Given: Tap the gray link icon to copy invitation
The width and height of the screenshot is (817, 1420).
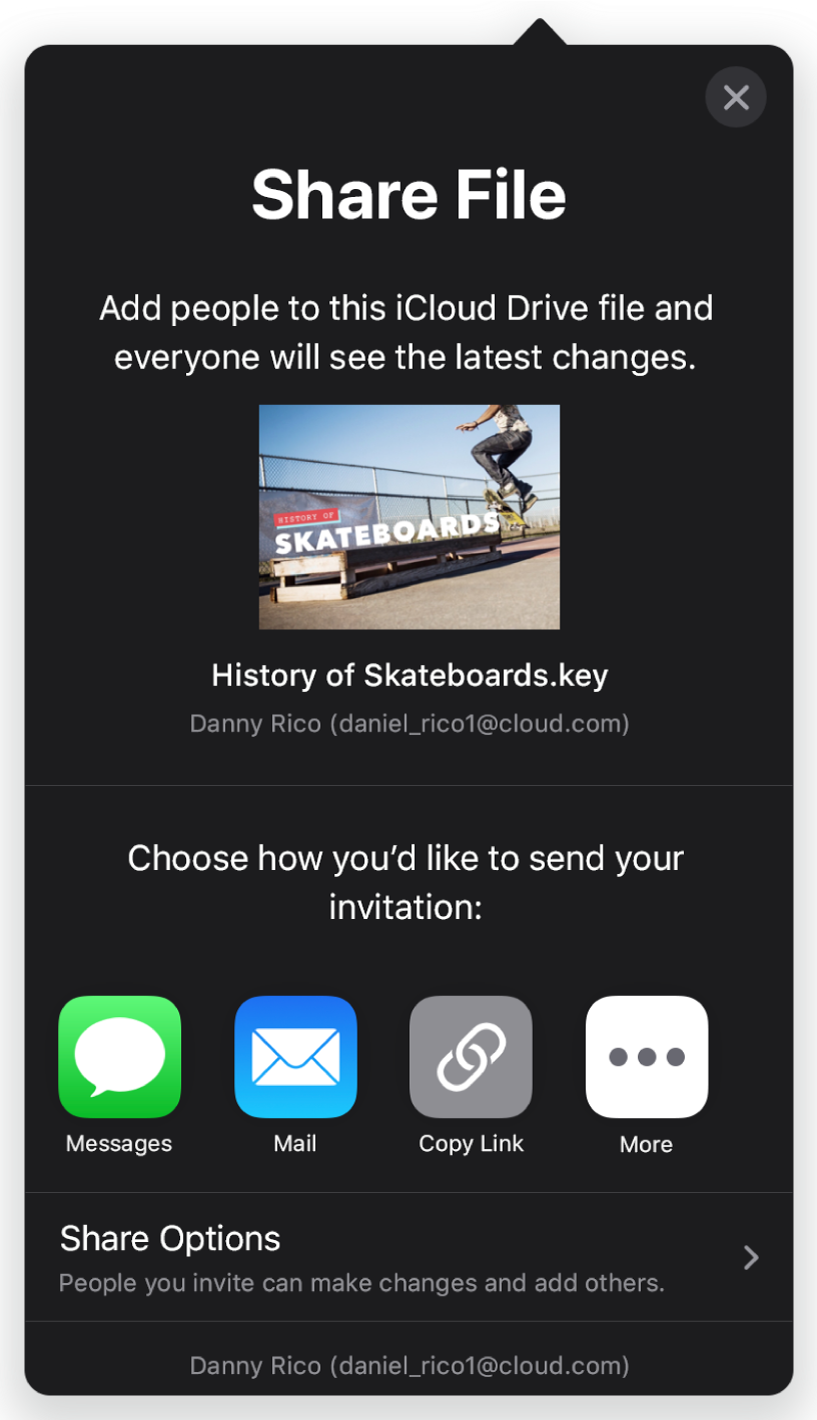Looking at the screenshot, I should coord(470,1057).
